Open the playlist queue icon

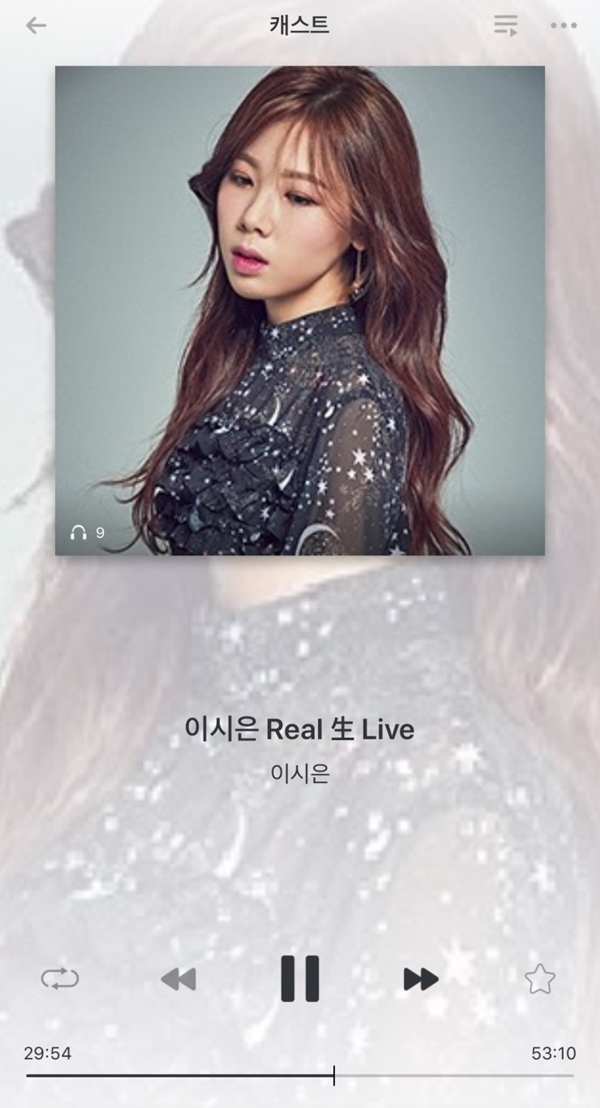click(x=506, y=25)
